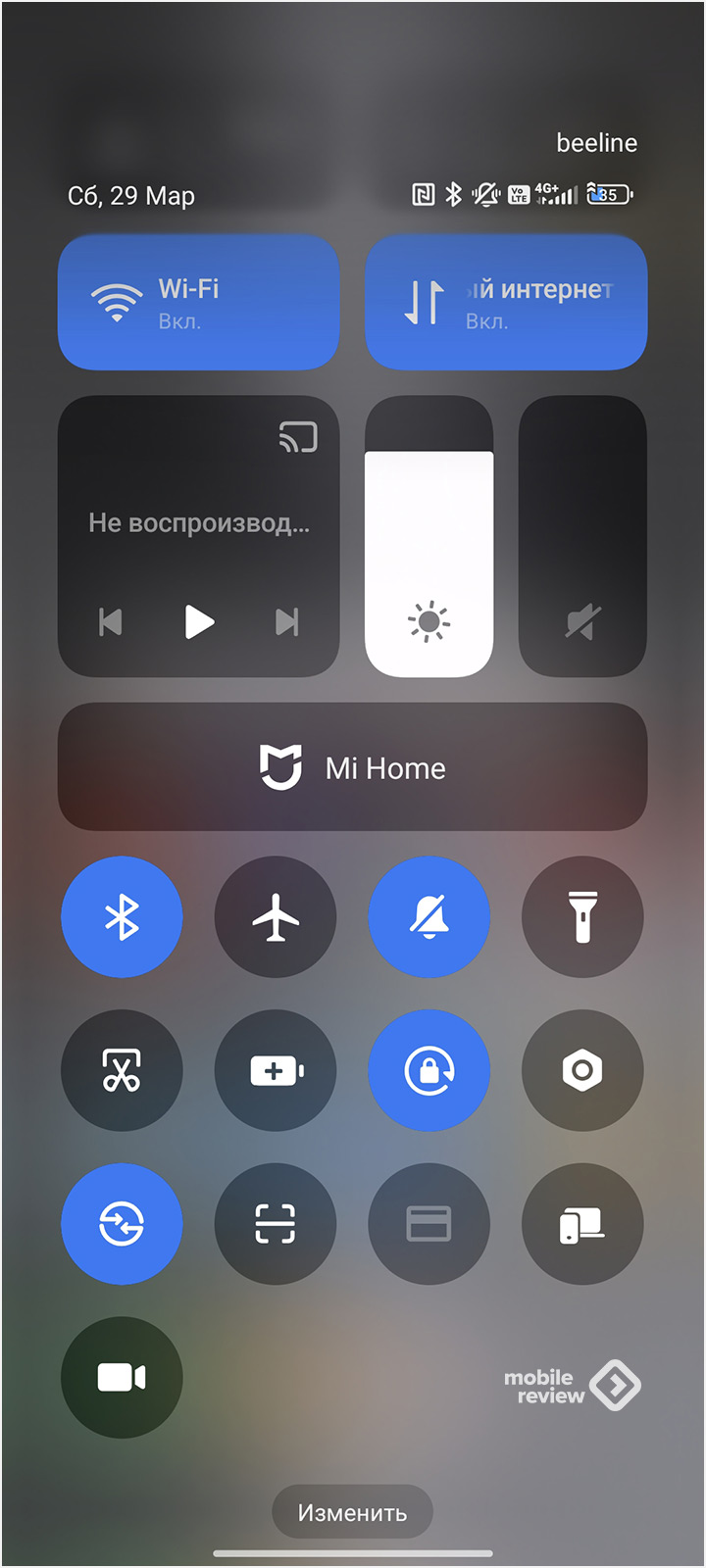Screen dimensions: 706x1568
Task: Enable airplane mode
Action: click(276, 916)
